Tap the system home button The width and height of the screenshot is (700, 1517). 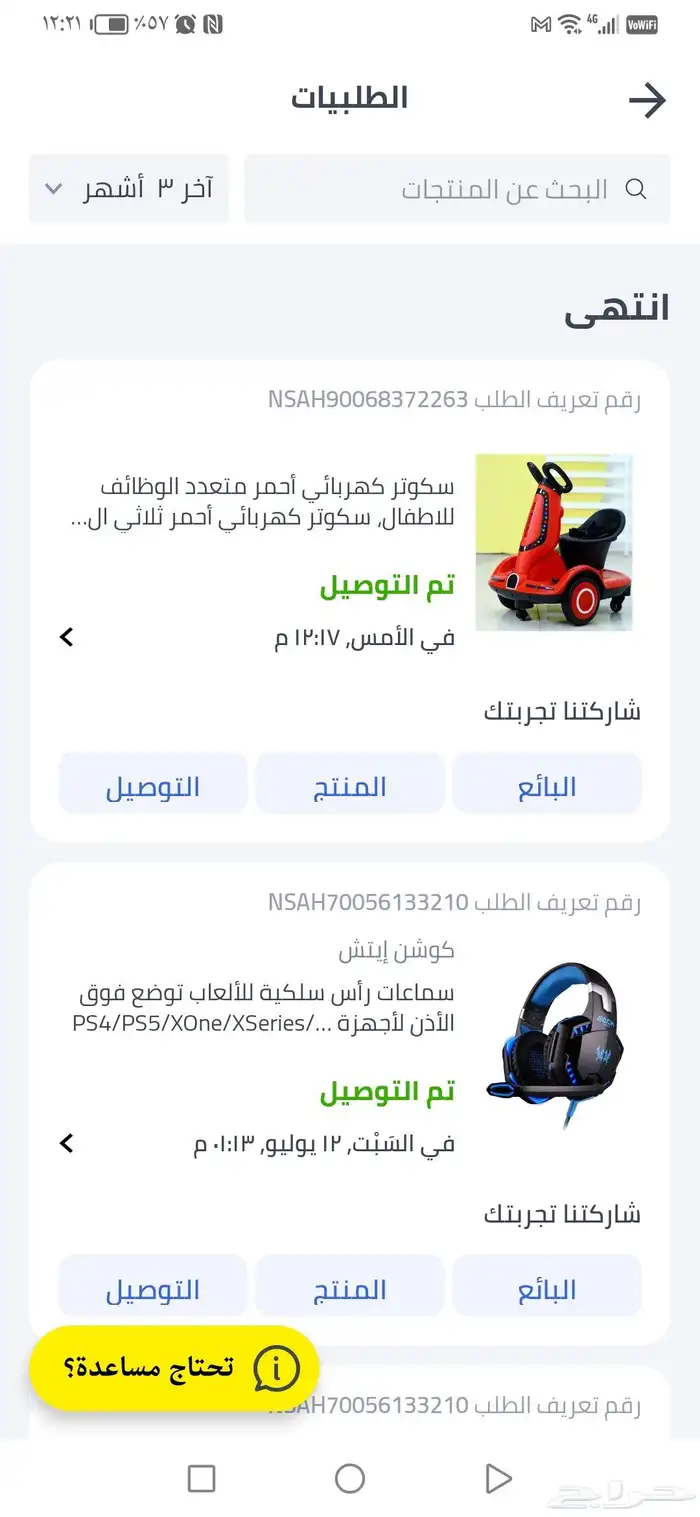point(350,1478)
